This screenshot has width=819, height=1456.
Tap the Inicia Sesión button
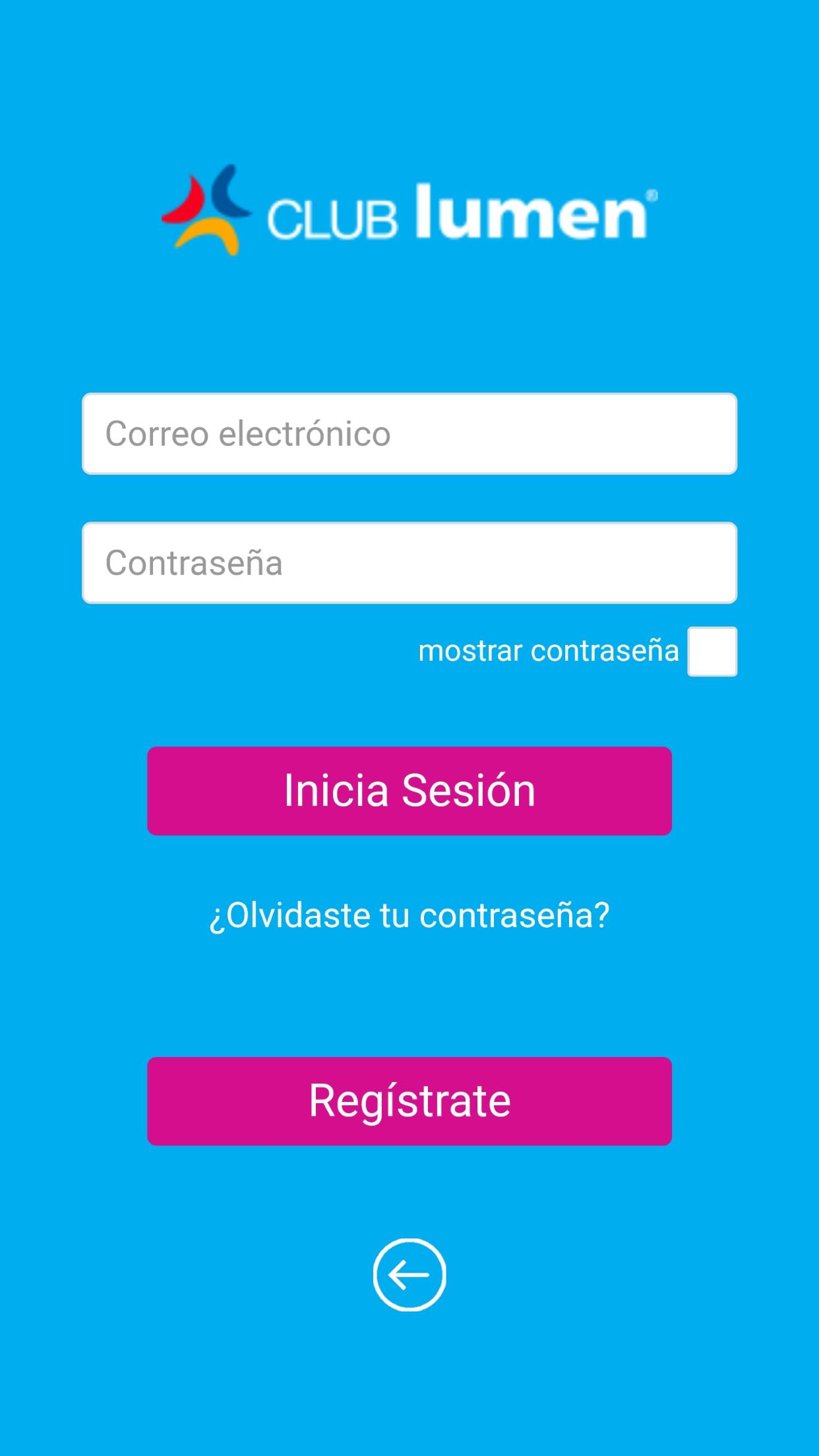tap(409, 791)
